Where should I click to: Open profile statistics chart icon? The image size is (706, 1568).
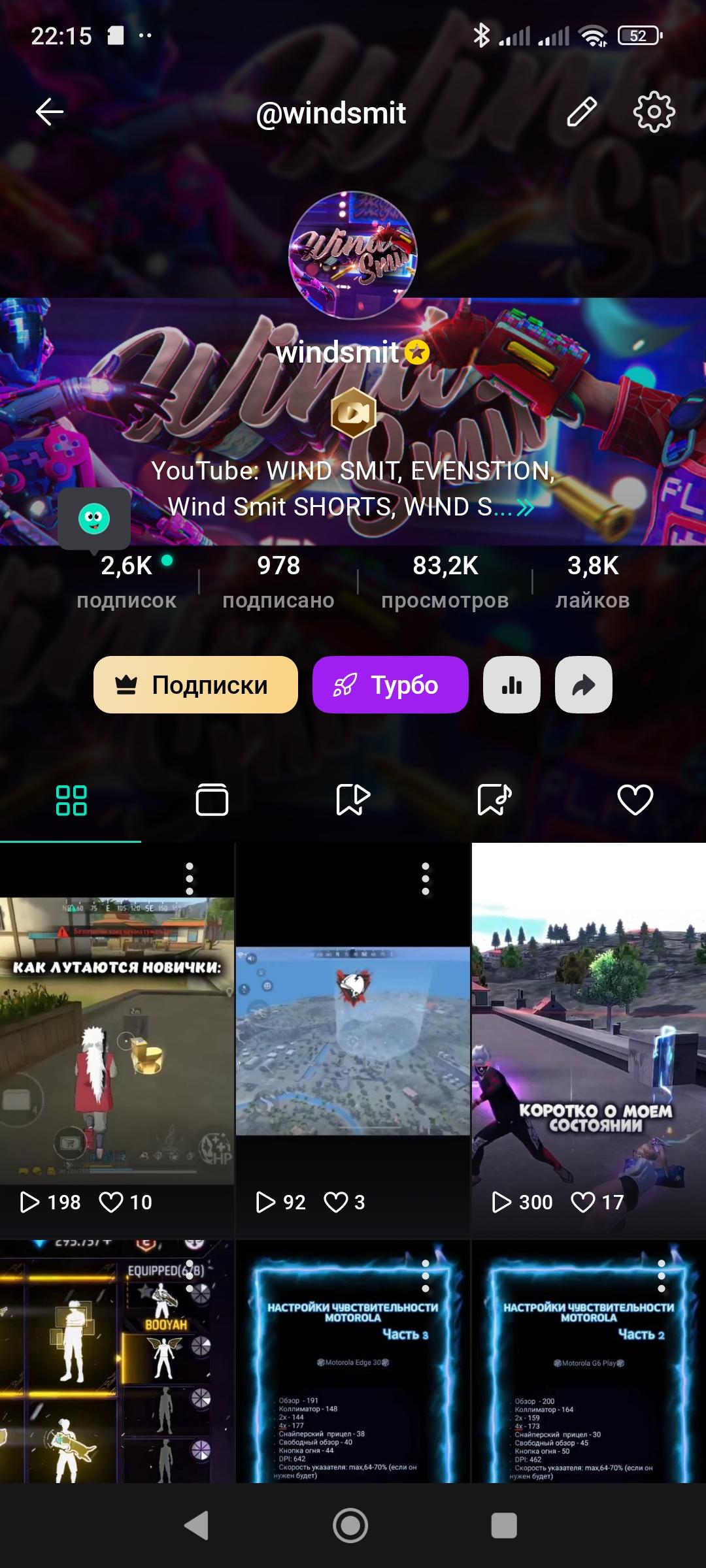[x=511, y=685]
